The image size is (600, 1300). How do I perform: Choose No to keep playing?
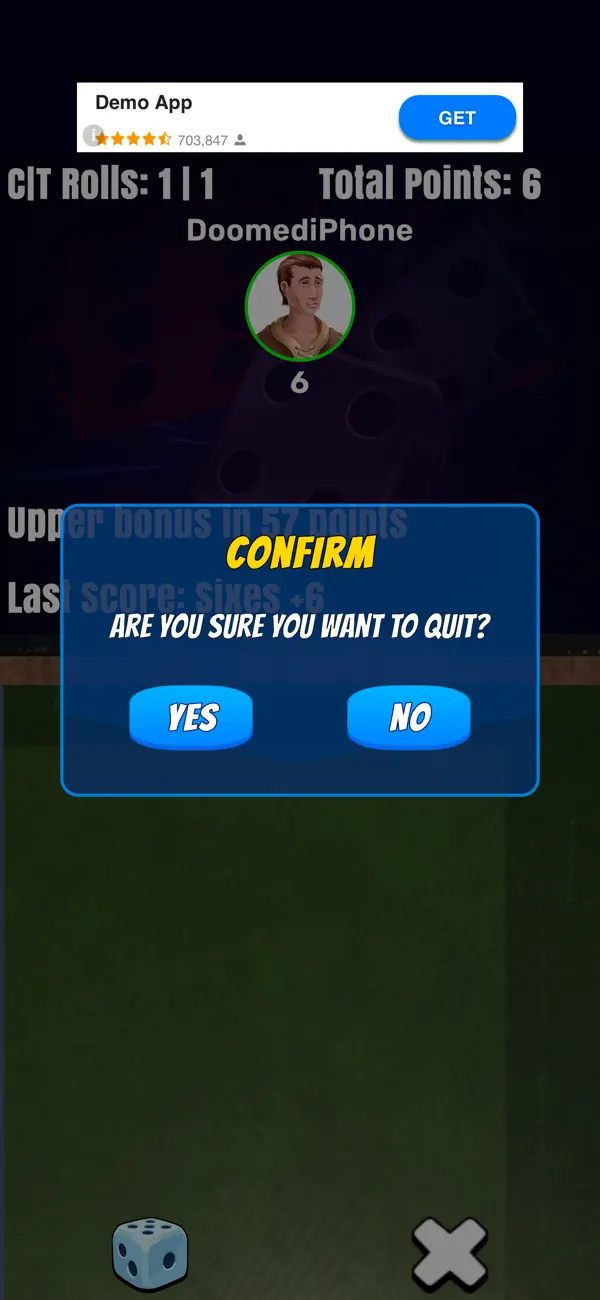(409, 717)
